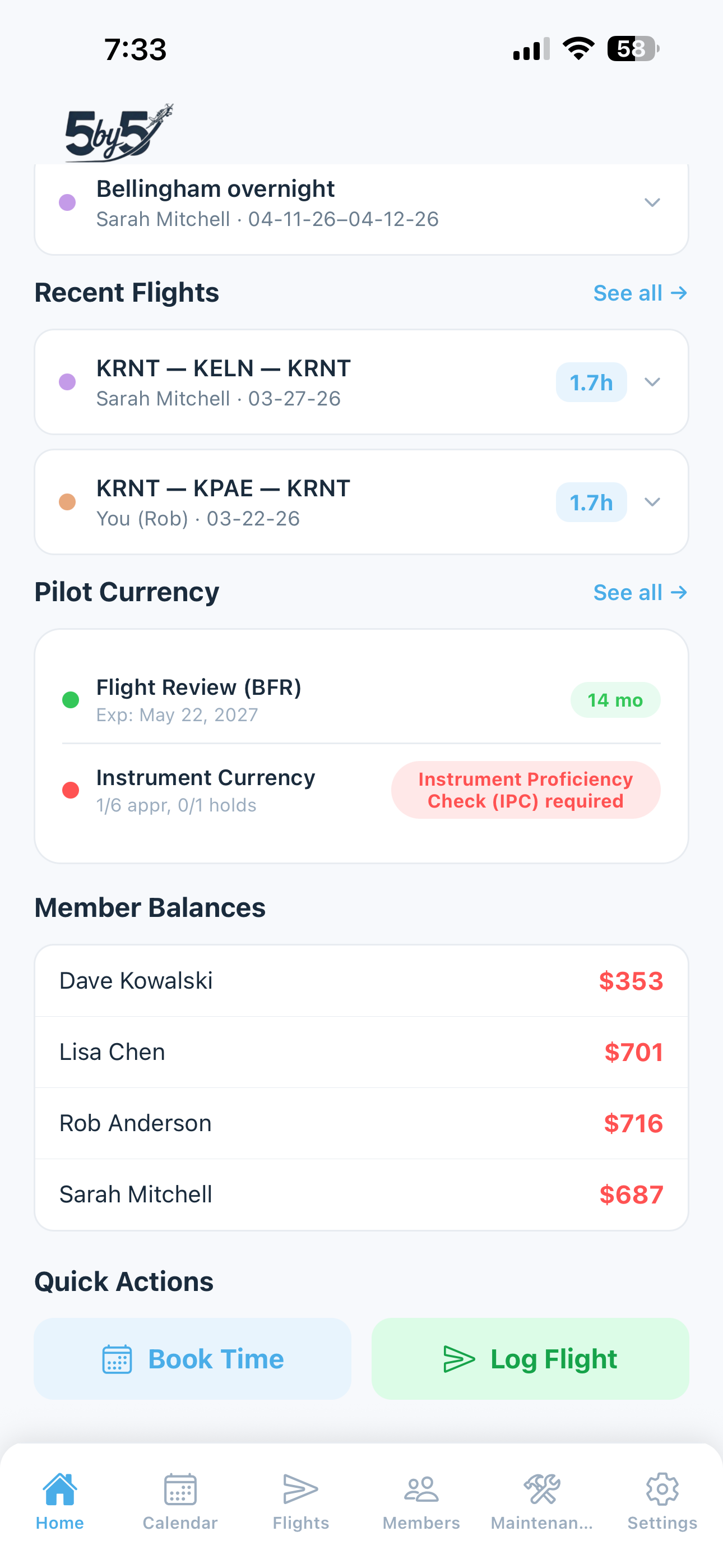723x1568 pixels.
Task: Expand the Bellingham overnight booking
Action: (652, 202)
